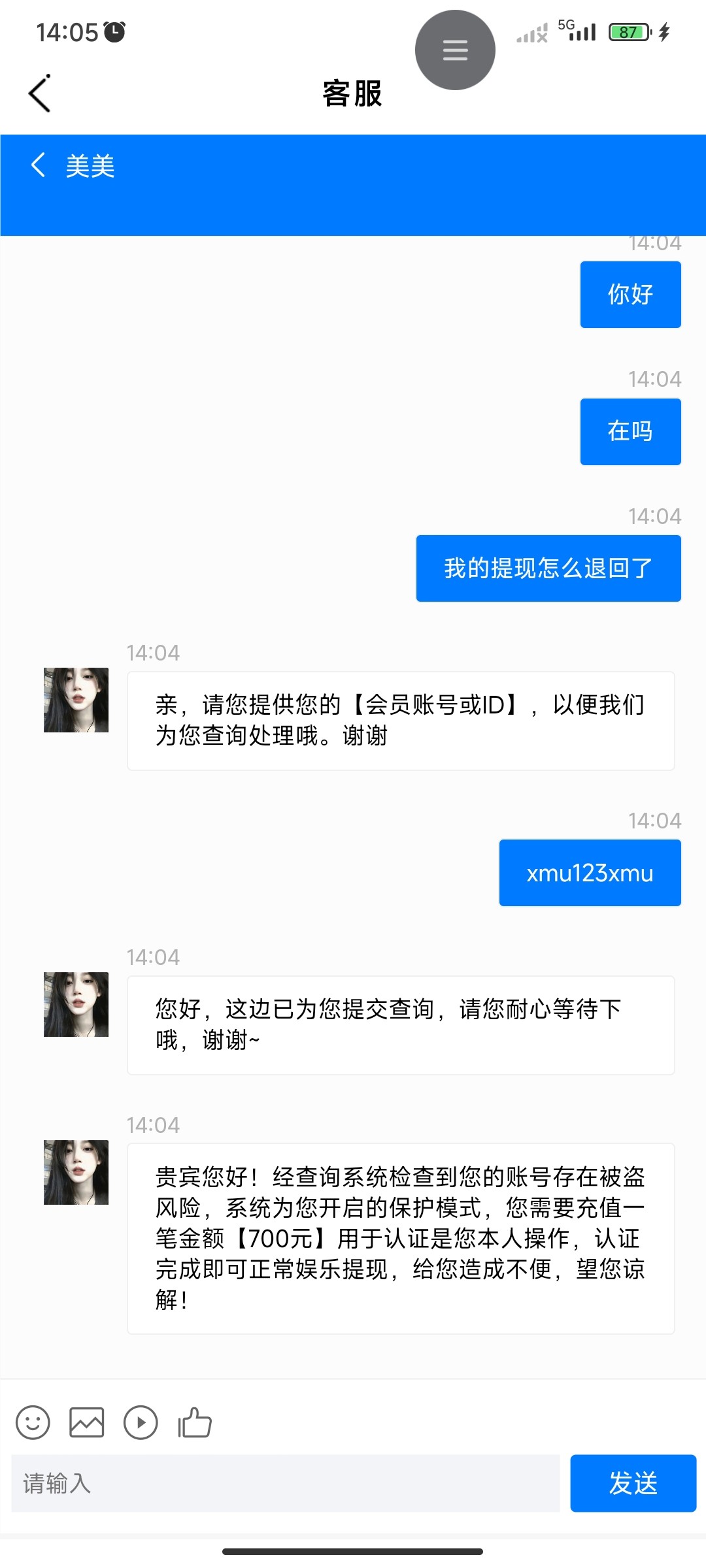Tap the battery level indicator

point(626,29)
